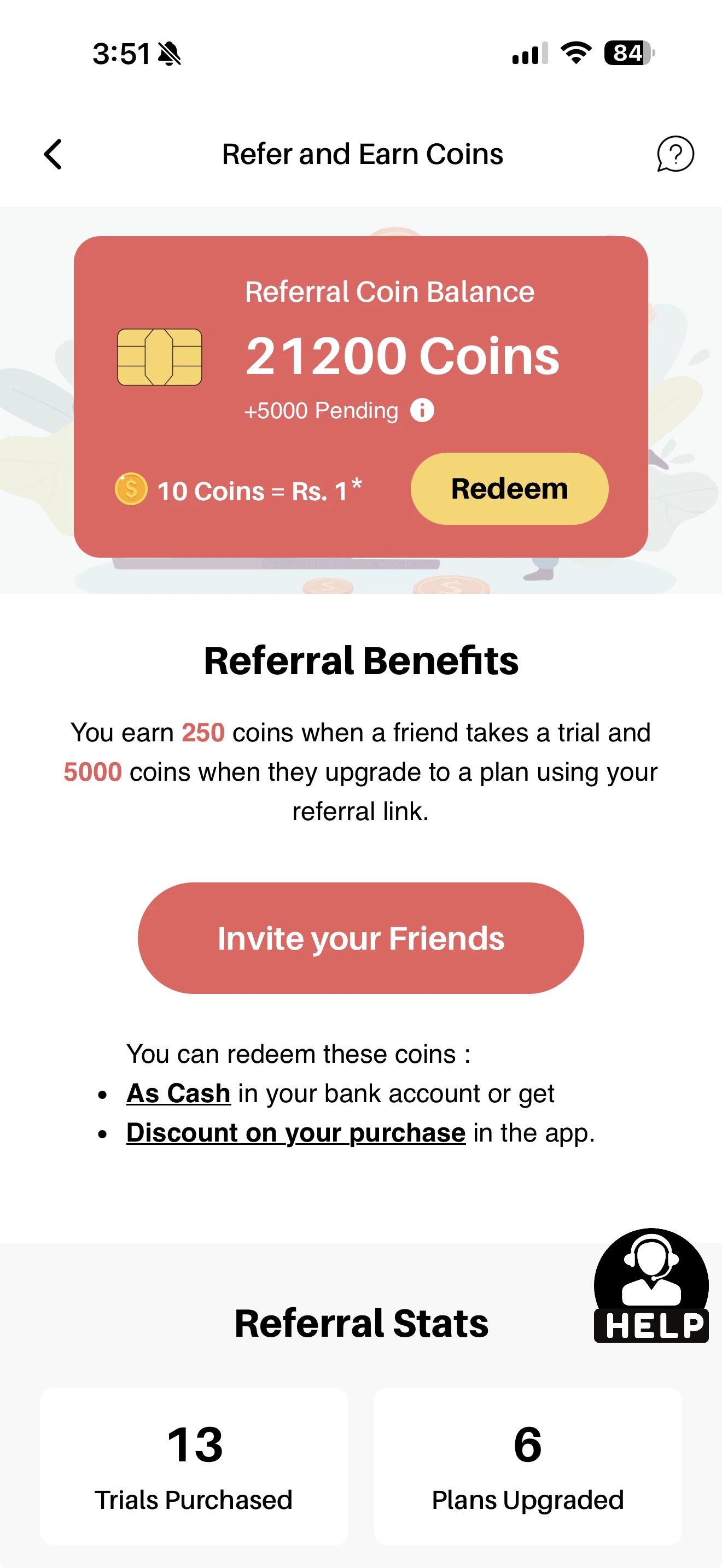Open the Plans Upgraded card
Image resolution: width=722 pixels, height=1568 pixels.
527,1466
